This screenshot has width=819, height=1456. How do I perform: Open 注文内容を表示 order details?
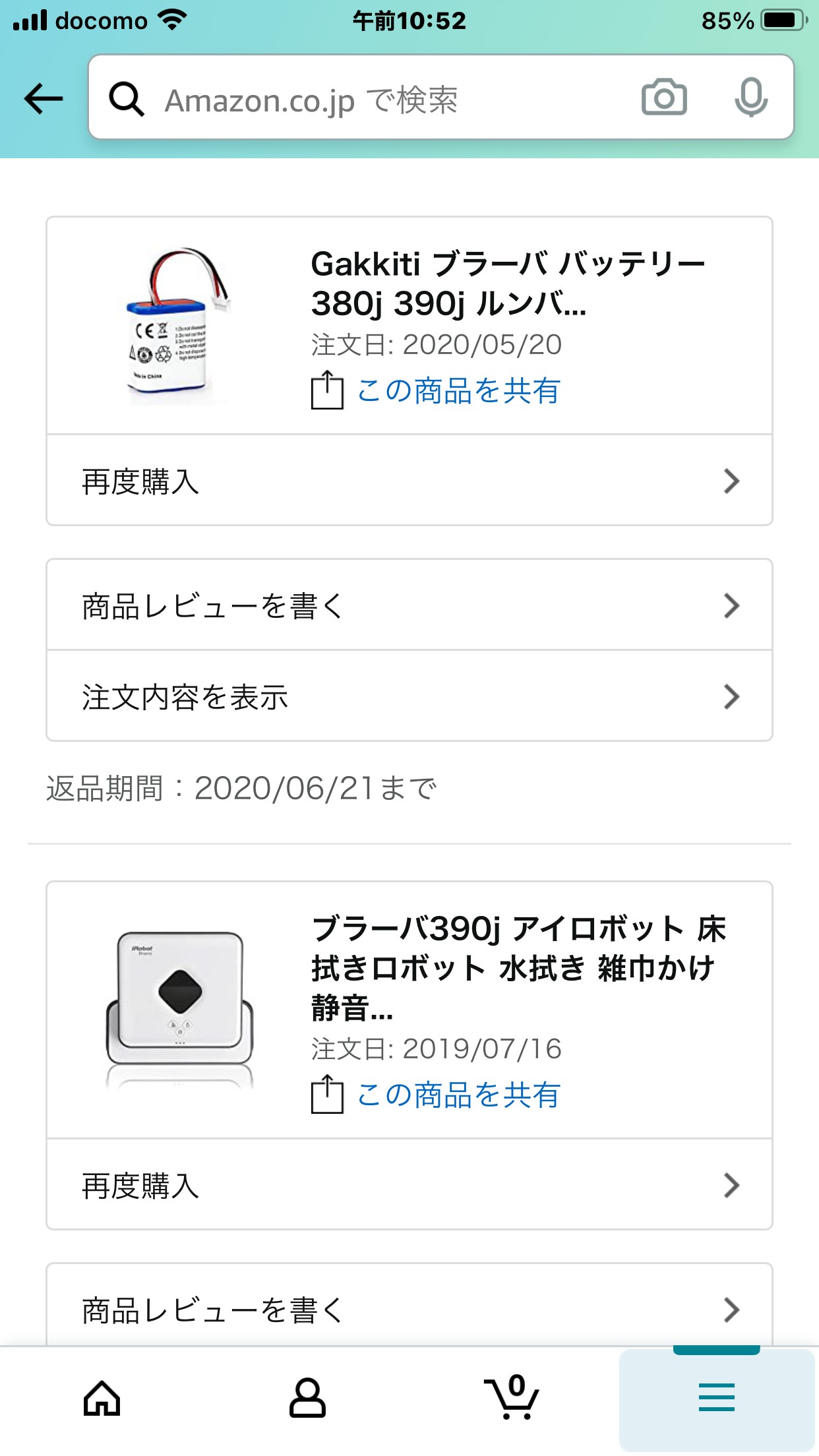point(409,696)
